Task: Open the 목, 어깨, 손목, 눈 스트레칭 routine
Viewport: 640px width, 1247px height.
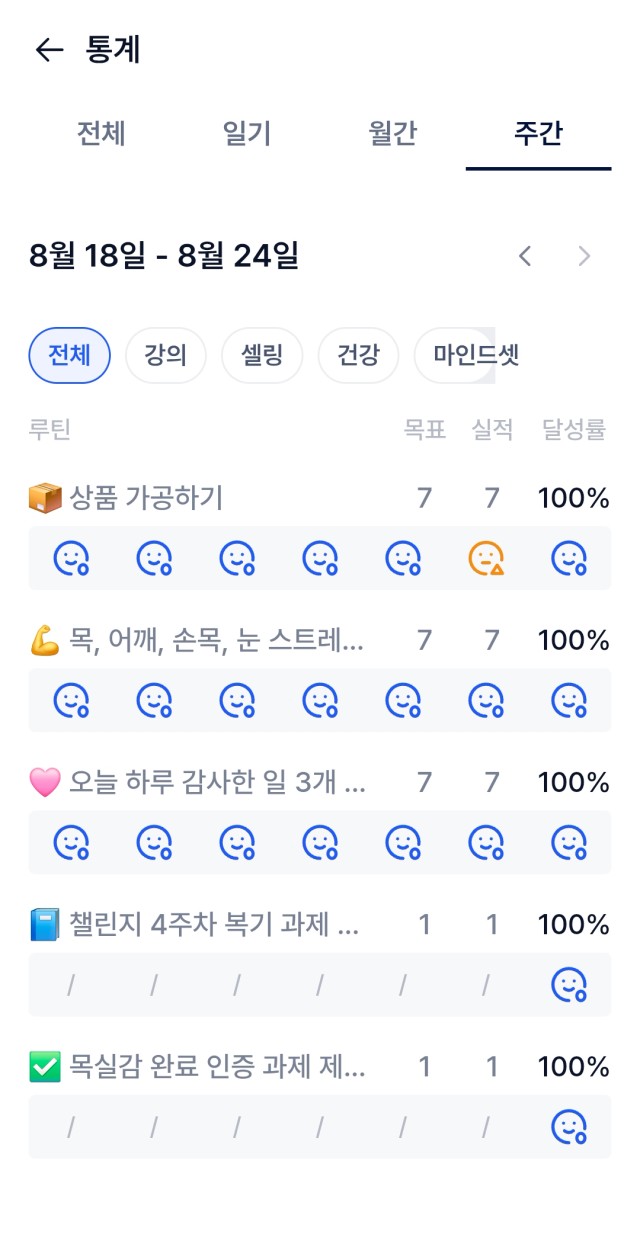Action: [320, 640]
